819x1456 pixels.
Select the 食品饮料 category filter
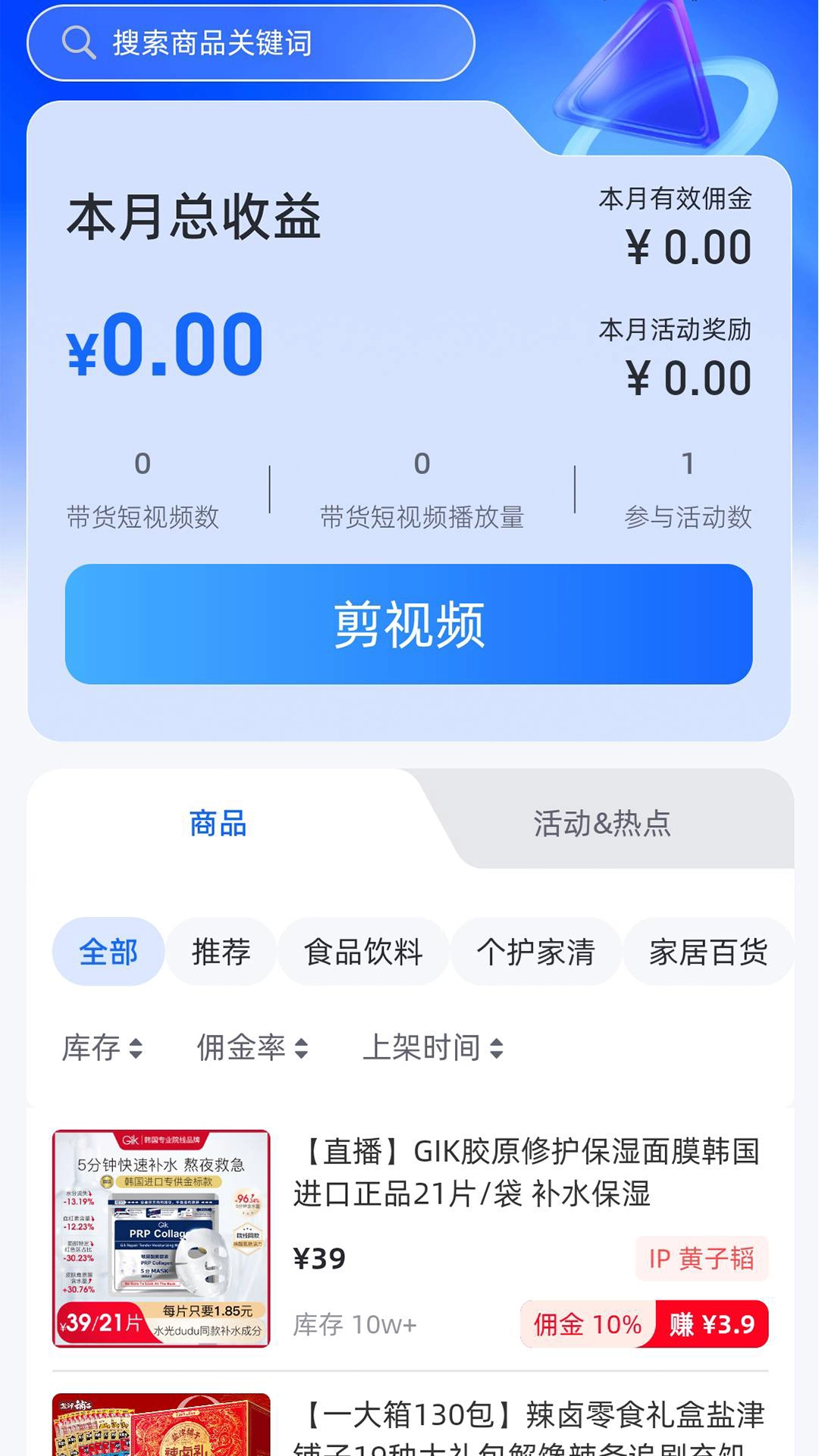[x=363, y=952]
